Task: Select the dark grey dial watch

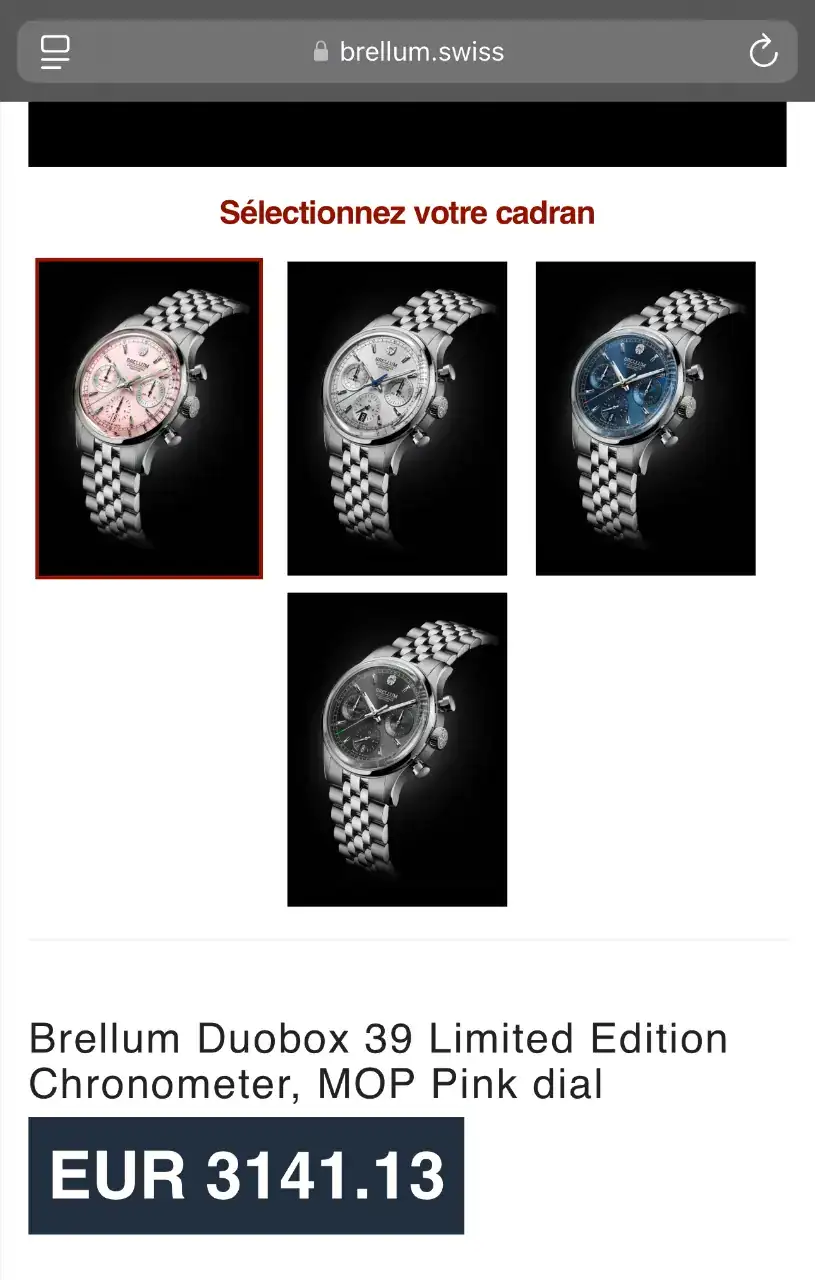Action: pyautogui.click(x=397, y=749)
